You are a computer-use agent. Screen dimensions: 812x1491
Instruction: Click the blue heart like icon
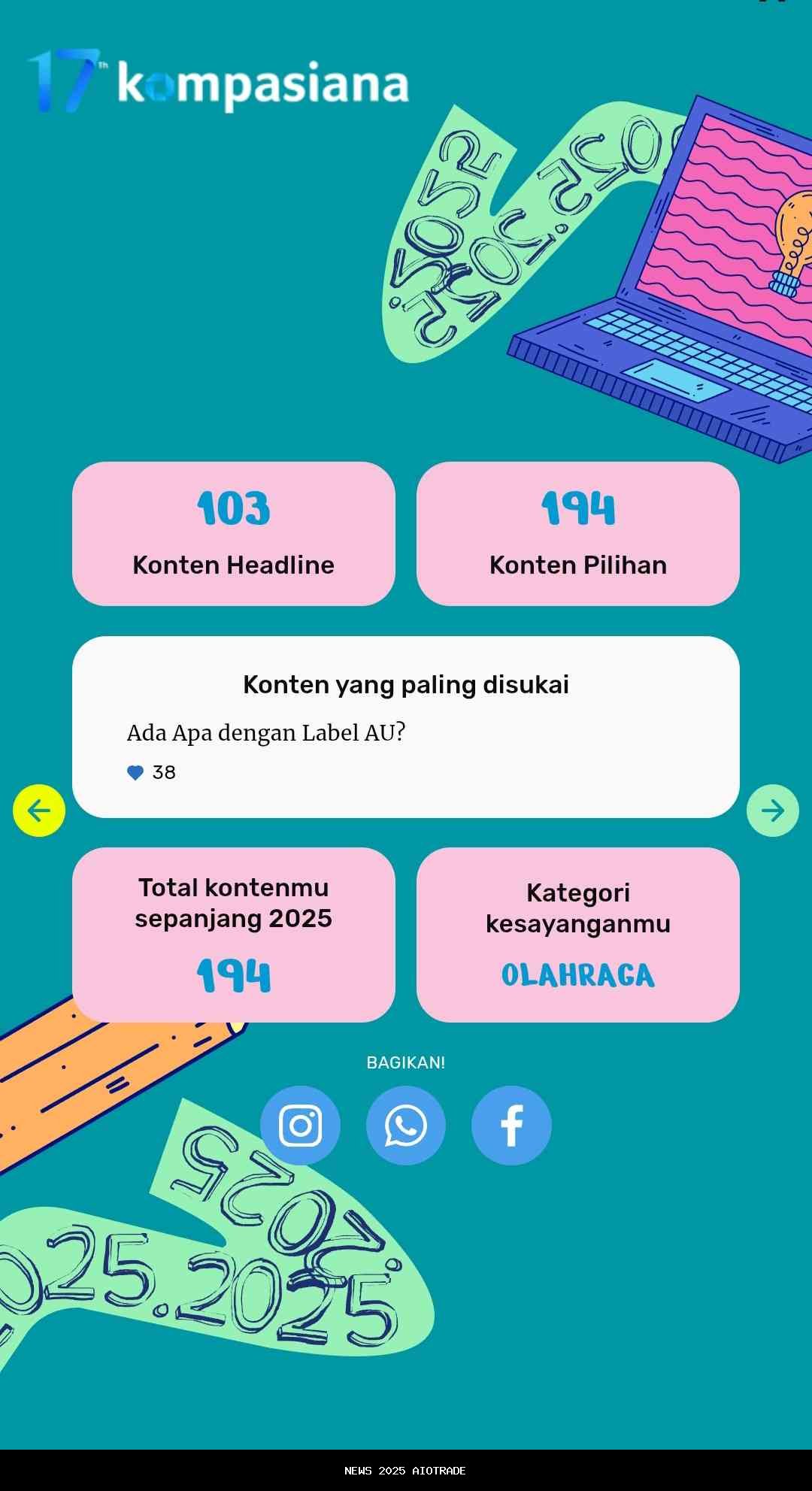[135, 772]
